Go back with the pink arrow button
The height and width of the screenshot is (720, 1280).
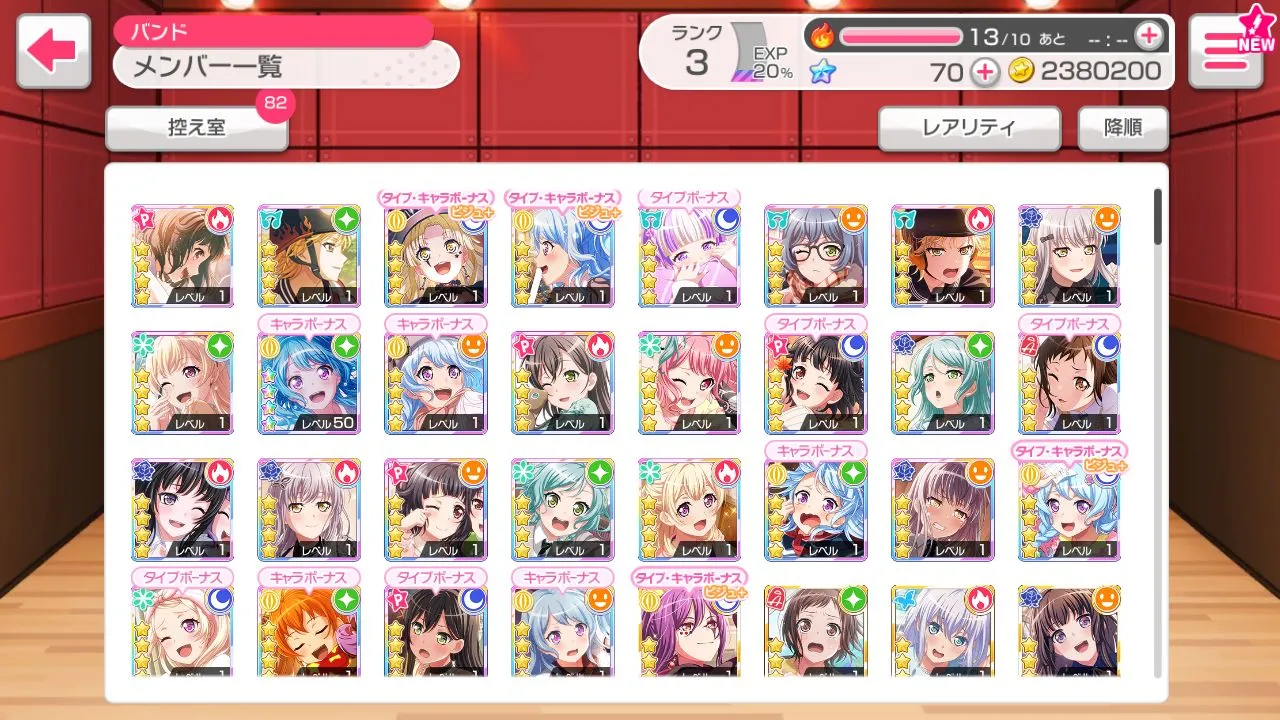54,51
